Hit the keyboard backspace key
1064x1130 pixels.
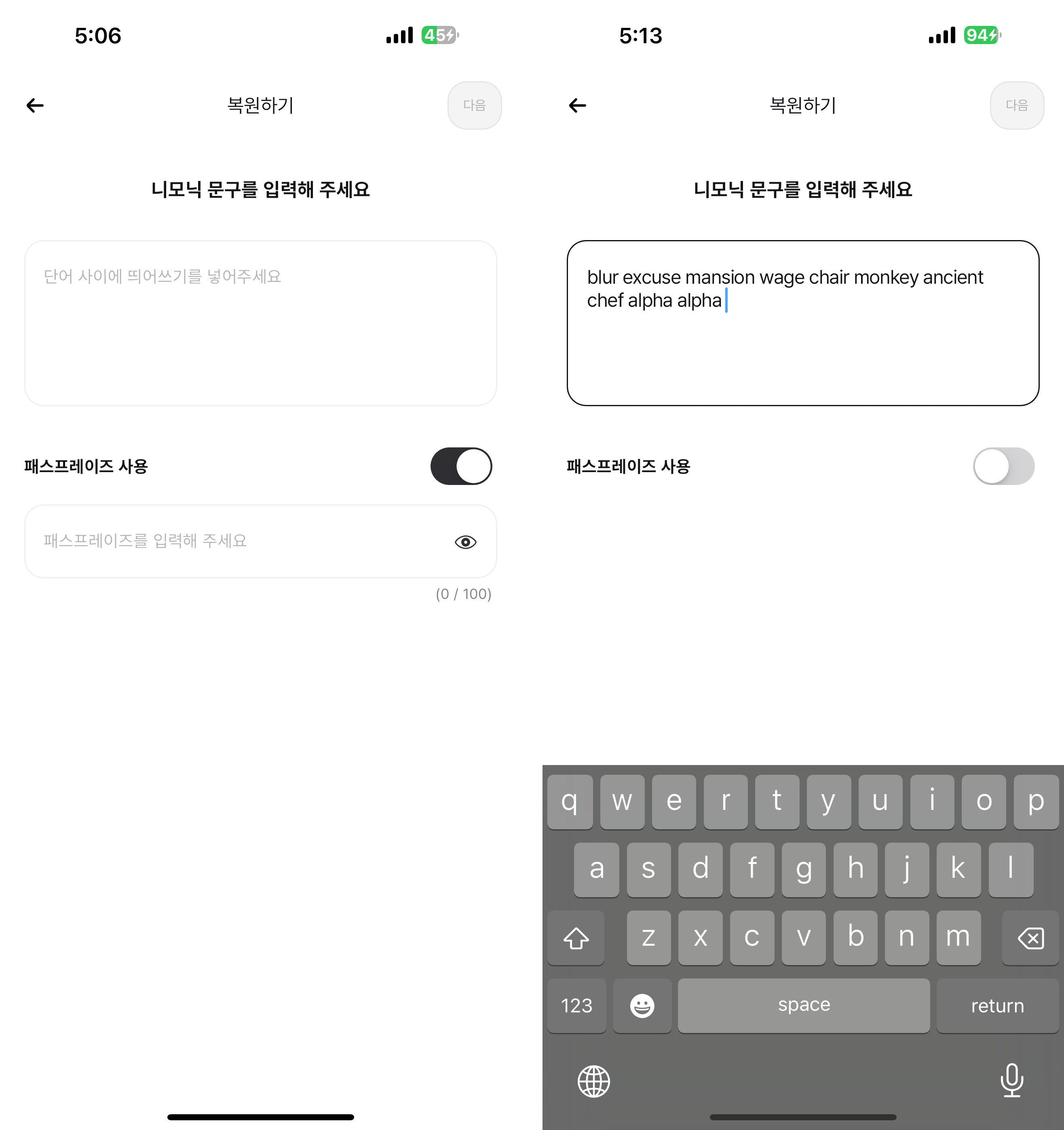(x=1030, y=938)
